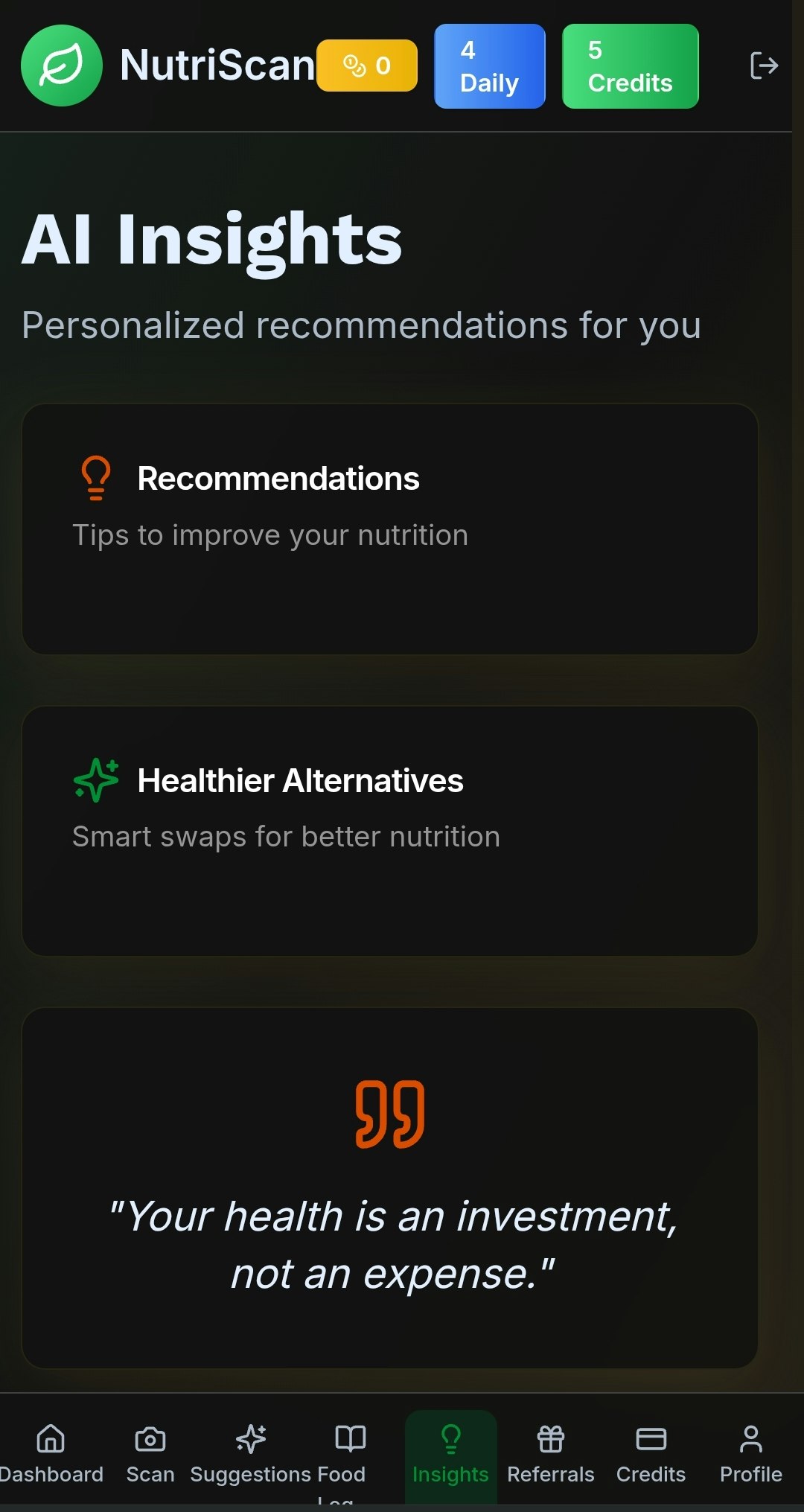Tap the NutriScan leaf logo

pyautogui.click(x=60, y=66)
